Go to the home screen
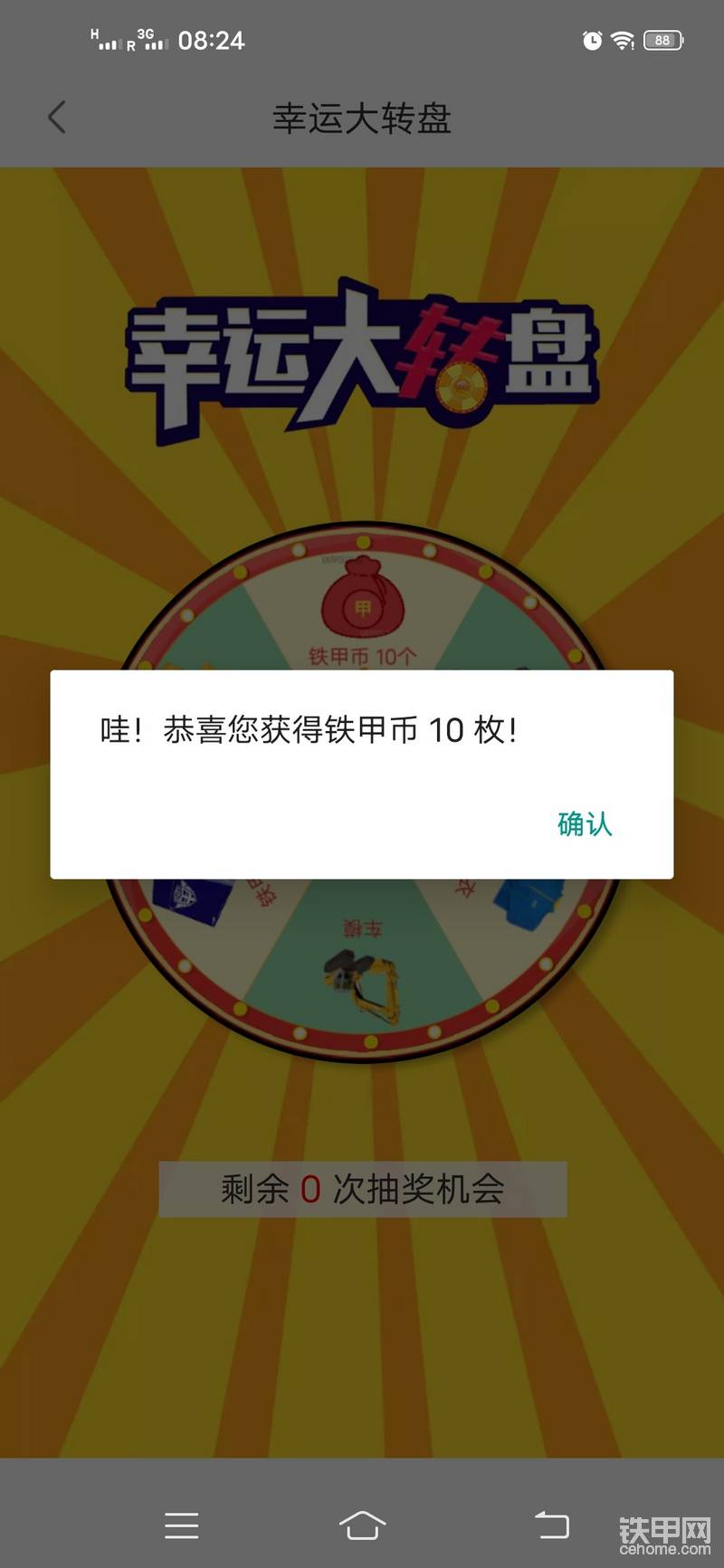The image size is (724, 1568). coord(362,1525)
